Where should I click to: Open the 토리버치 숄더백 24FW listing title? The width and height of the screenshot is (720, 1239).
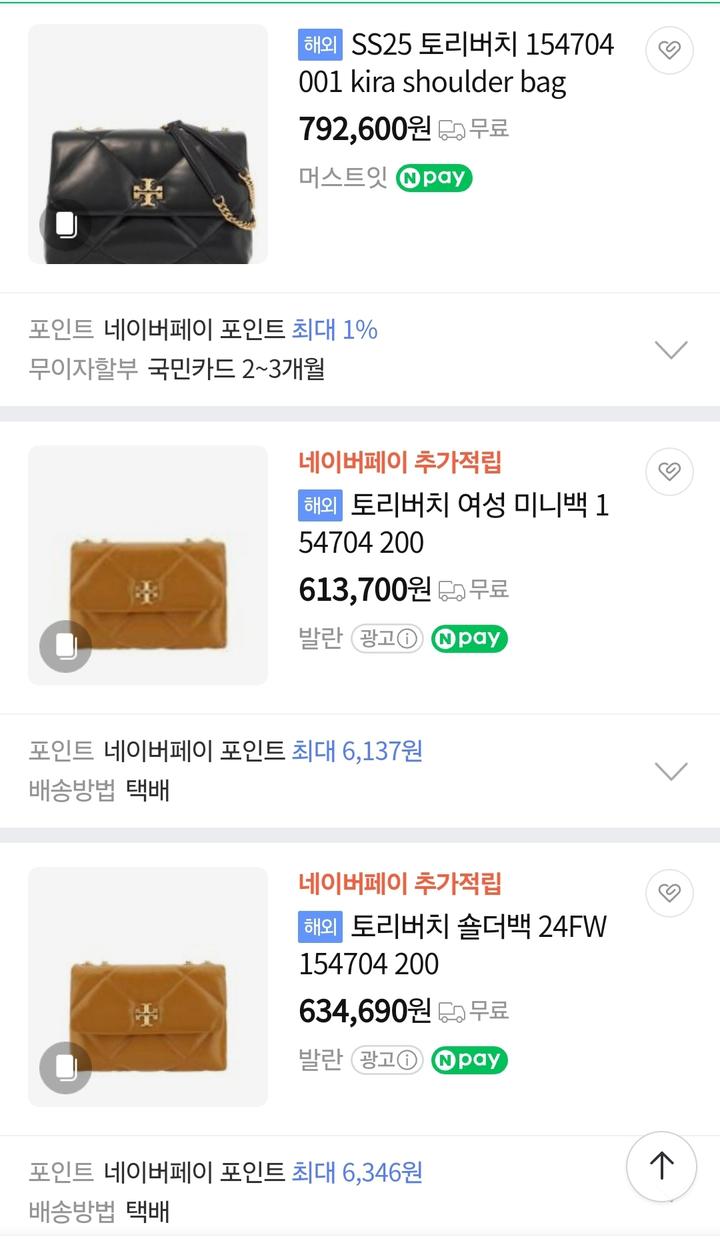point(453,945)
